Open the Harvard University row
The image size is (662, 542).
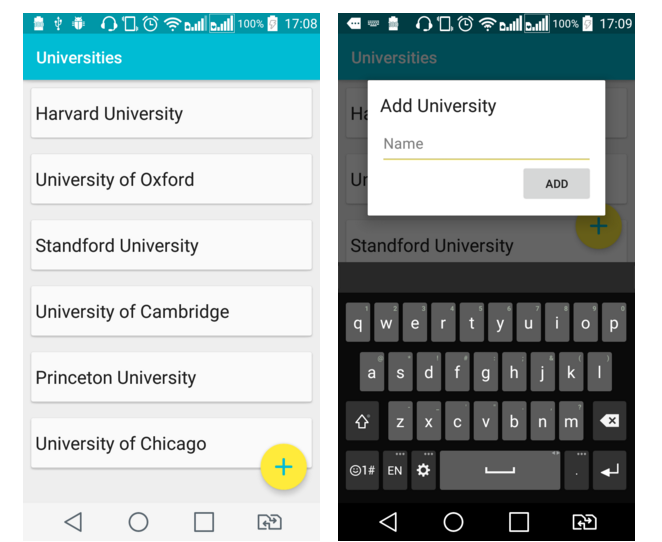(170, 113)
